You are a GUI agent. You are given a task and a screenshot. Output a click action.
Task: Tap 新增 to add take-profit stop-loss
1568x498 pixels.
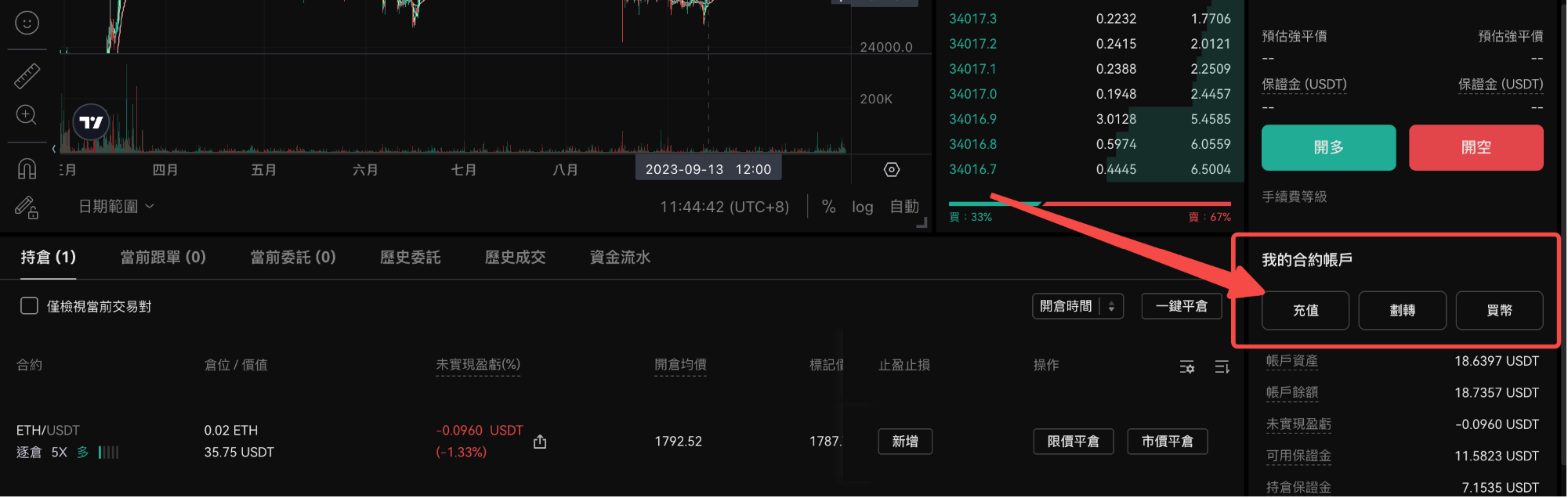905,442
